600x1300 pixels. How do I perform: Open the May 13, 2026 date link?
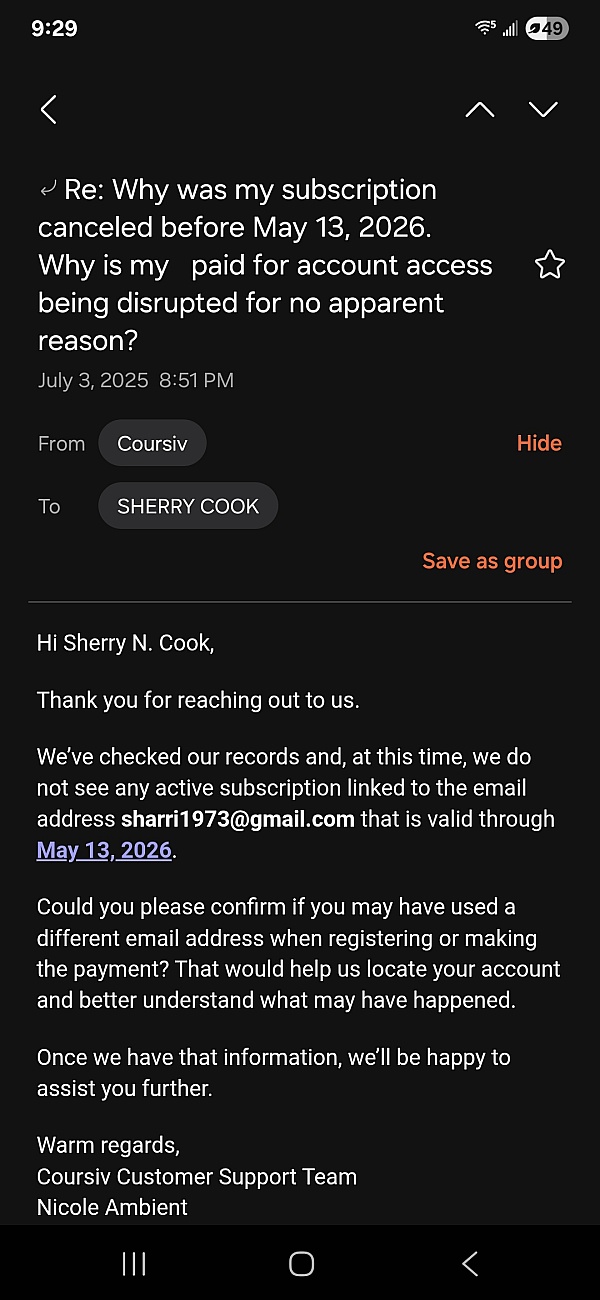[104, 851]
